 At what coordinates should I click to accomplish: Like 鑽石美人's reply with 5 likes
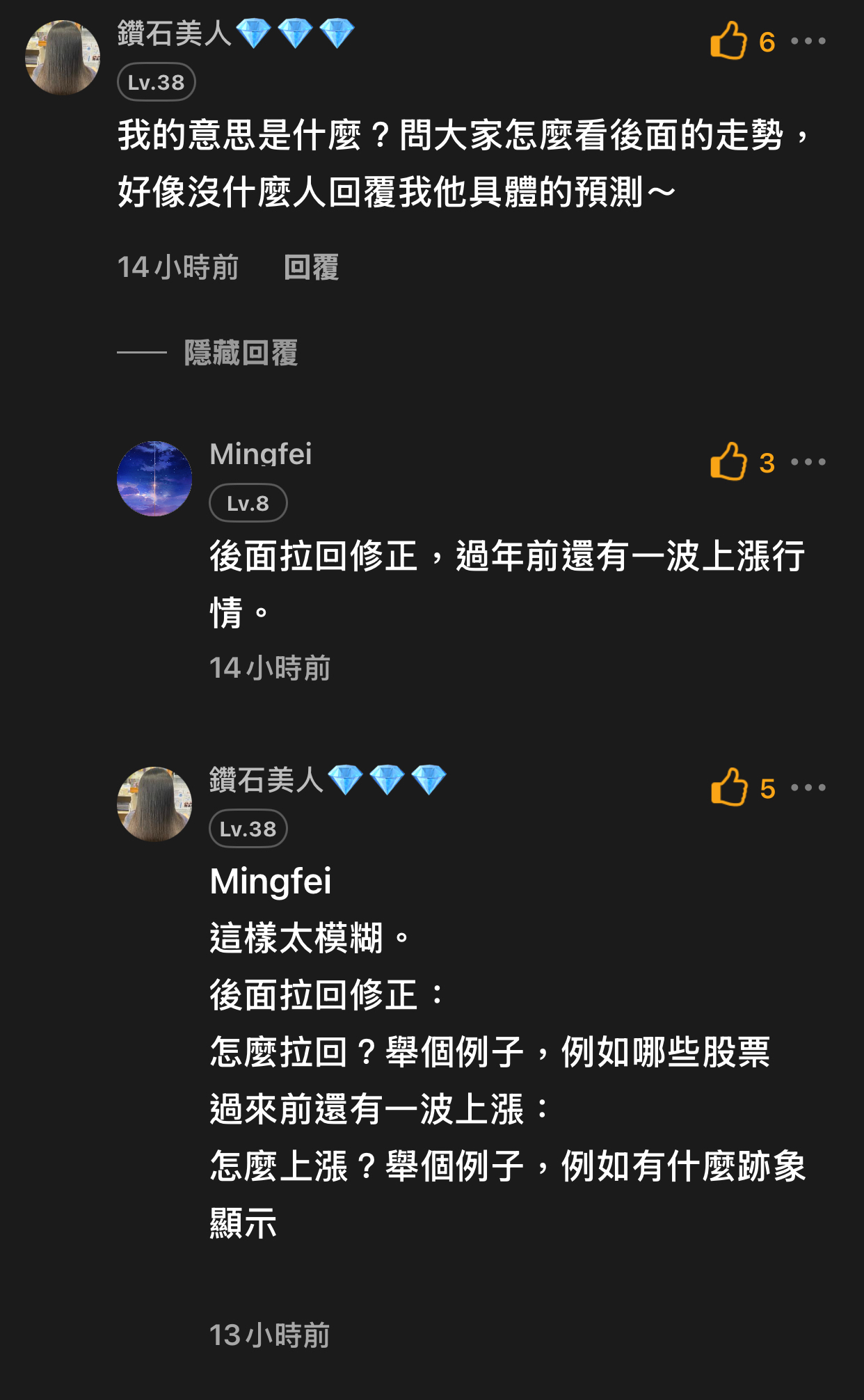point(728,788)
